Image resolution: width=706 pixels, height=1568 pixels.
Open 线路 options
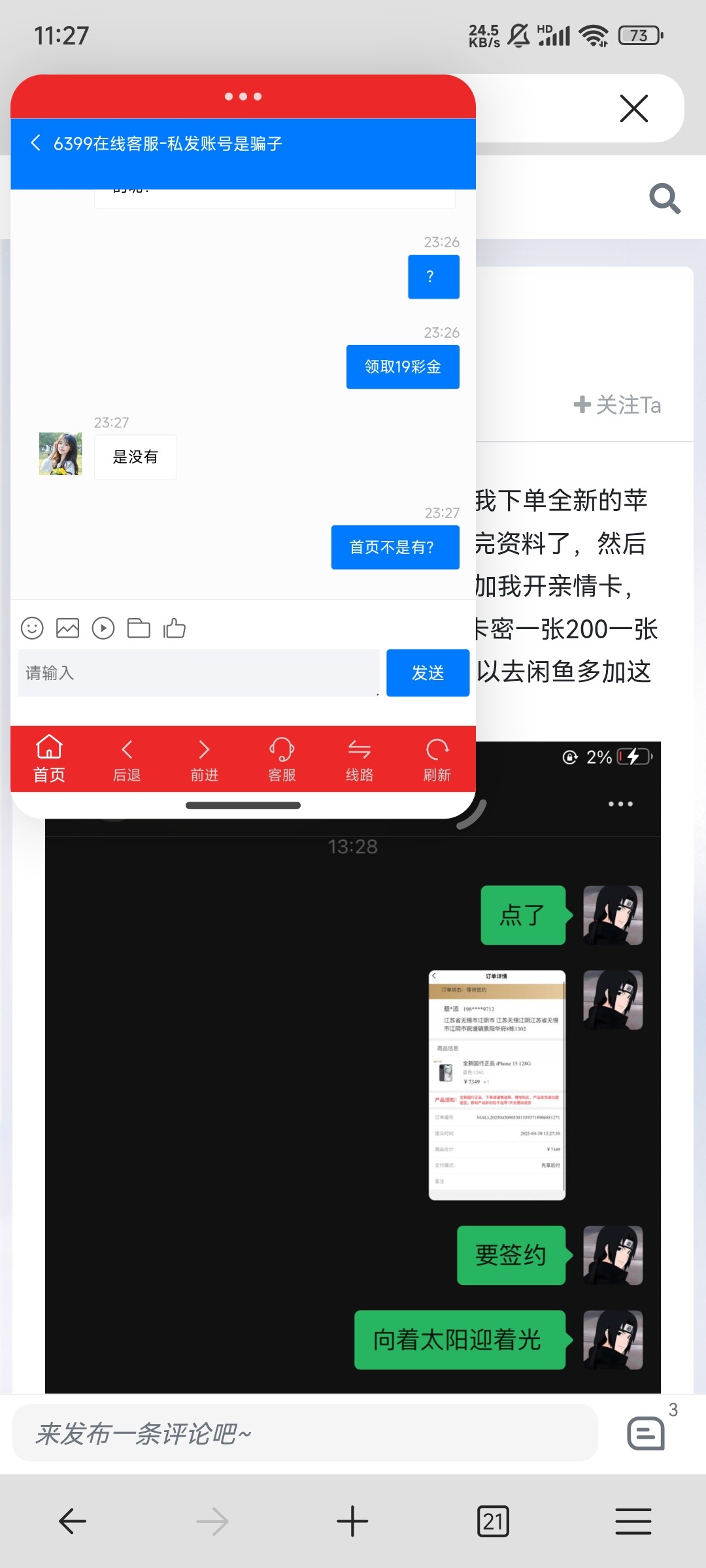click(x=359, y=759)
